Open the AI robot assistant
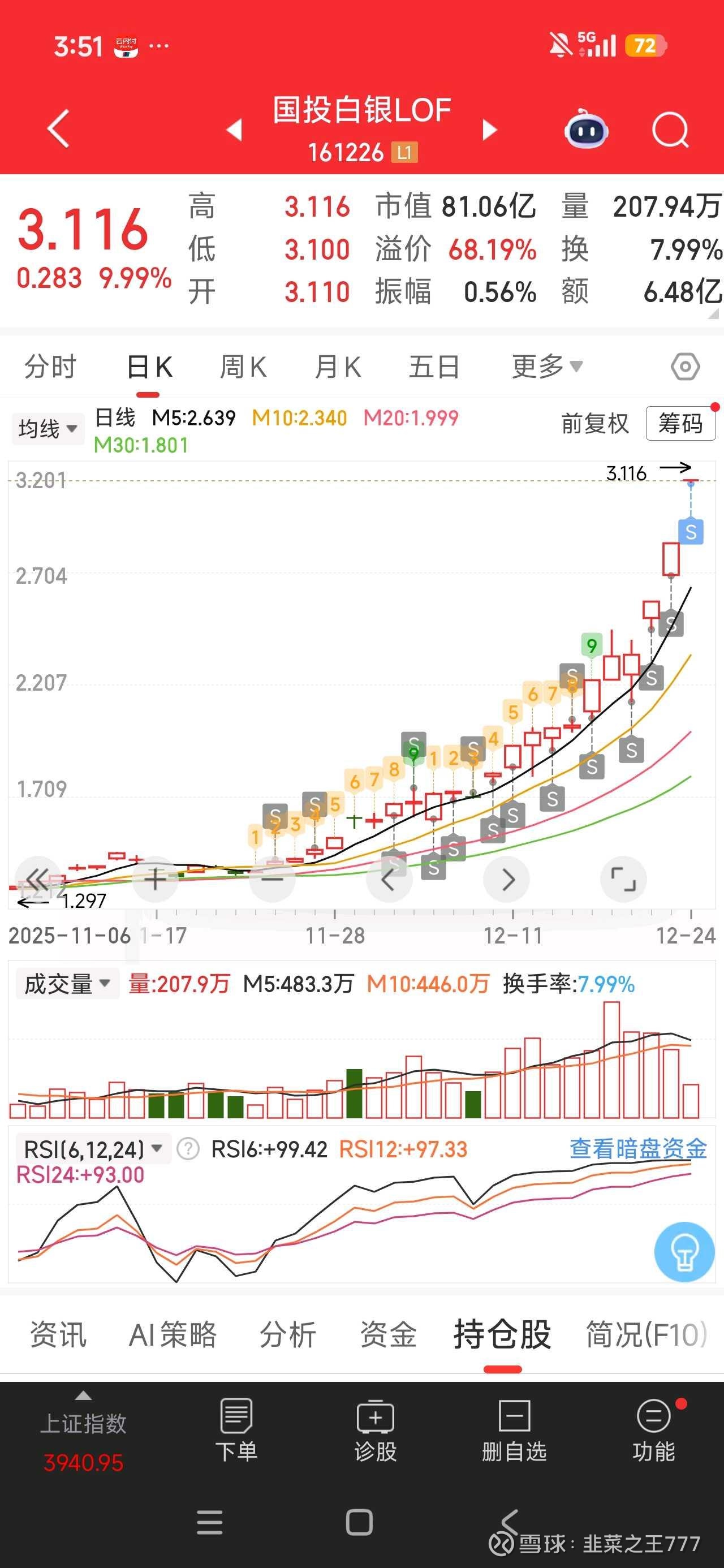Image resolution: width=724 pixels, height=1568 pixels. click(x=587, y=130)
